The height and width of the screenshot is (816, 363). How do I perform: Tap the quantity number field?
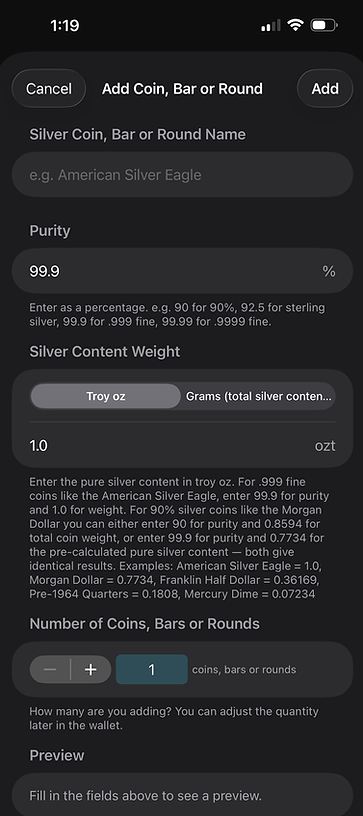pos(152,669)
